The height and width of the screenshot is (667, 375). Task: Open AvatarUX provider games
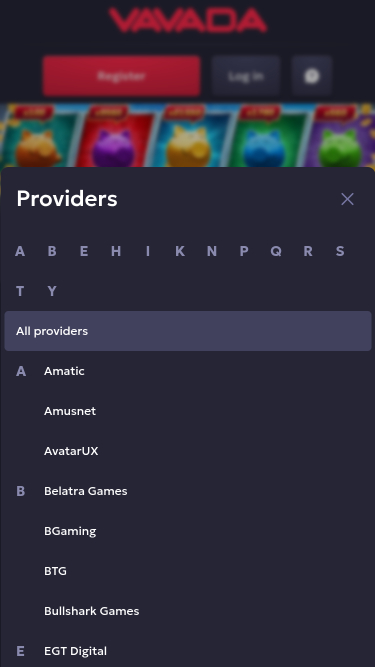pos(71,451)
